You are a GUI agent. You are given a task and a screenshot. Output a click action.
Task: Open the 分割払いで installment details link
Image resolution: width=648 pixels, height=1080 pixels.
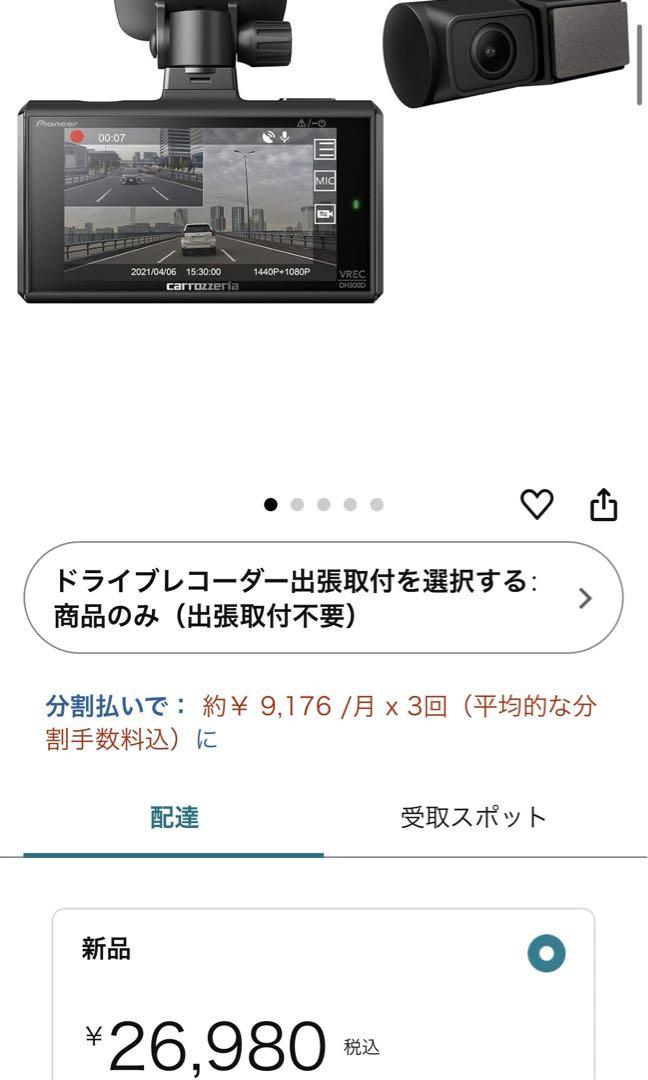click(x=321, y=723)
